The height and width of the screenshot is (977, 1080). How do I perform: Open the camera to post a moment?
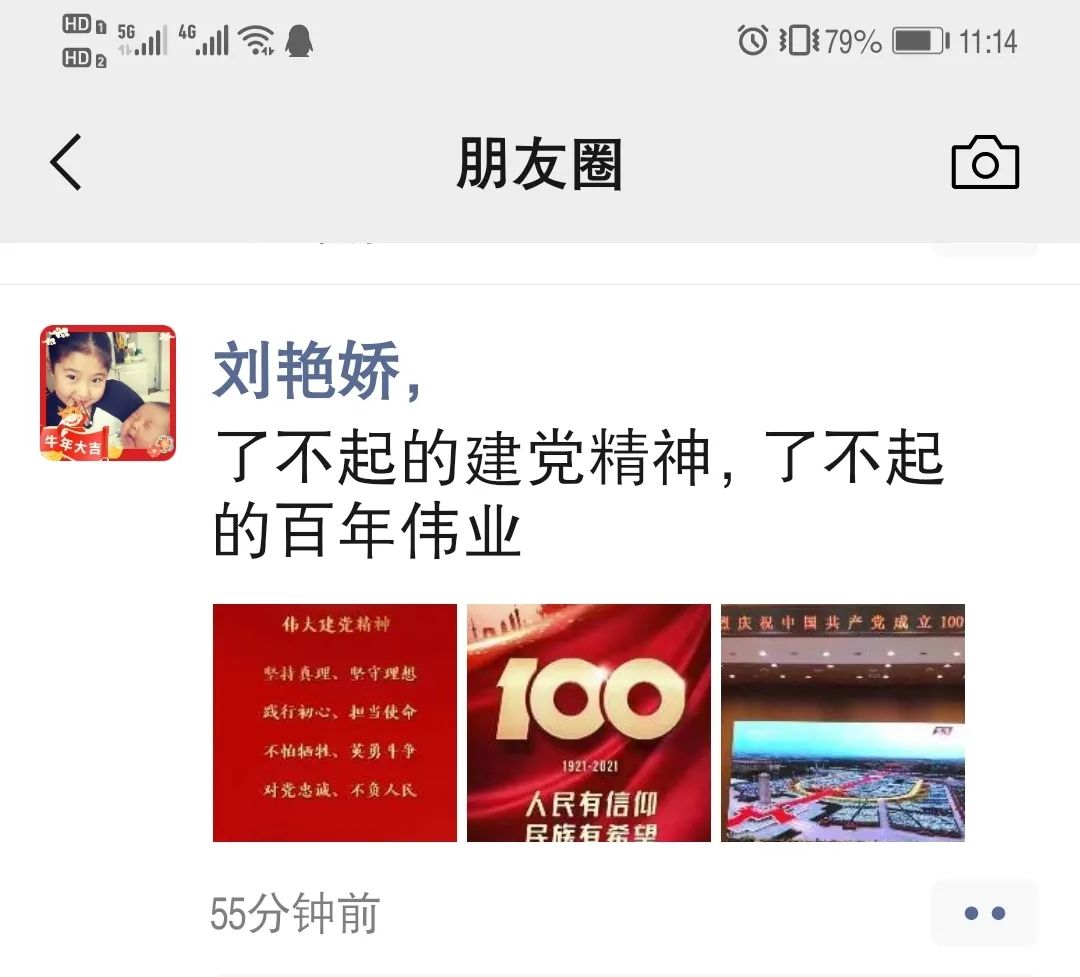point(984,163)
